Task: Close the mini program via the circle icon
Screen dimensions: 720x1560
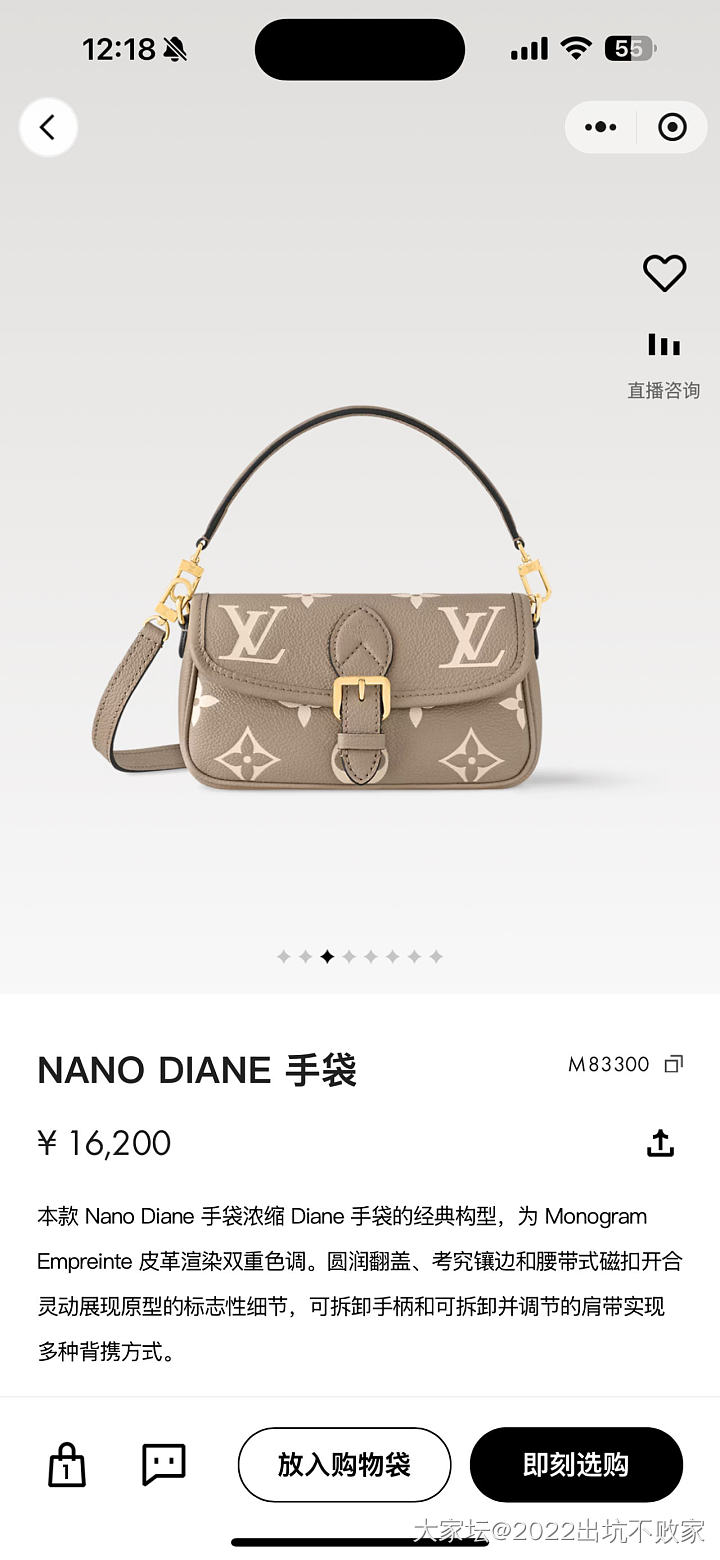Action: click(672, 127)
